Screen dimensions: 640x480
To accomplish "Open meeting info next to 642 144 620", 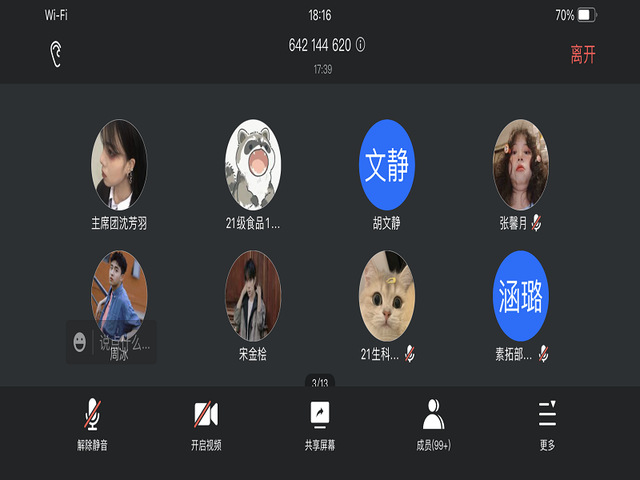I will [361, 45].
